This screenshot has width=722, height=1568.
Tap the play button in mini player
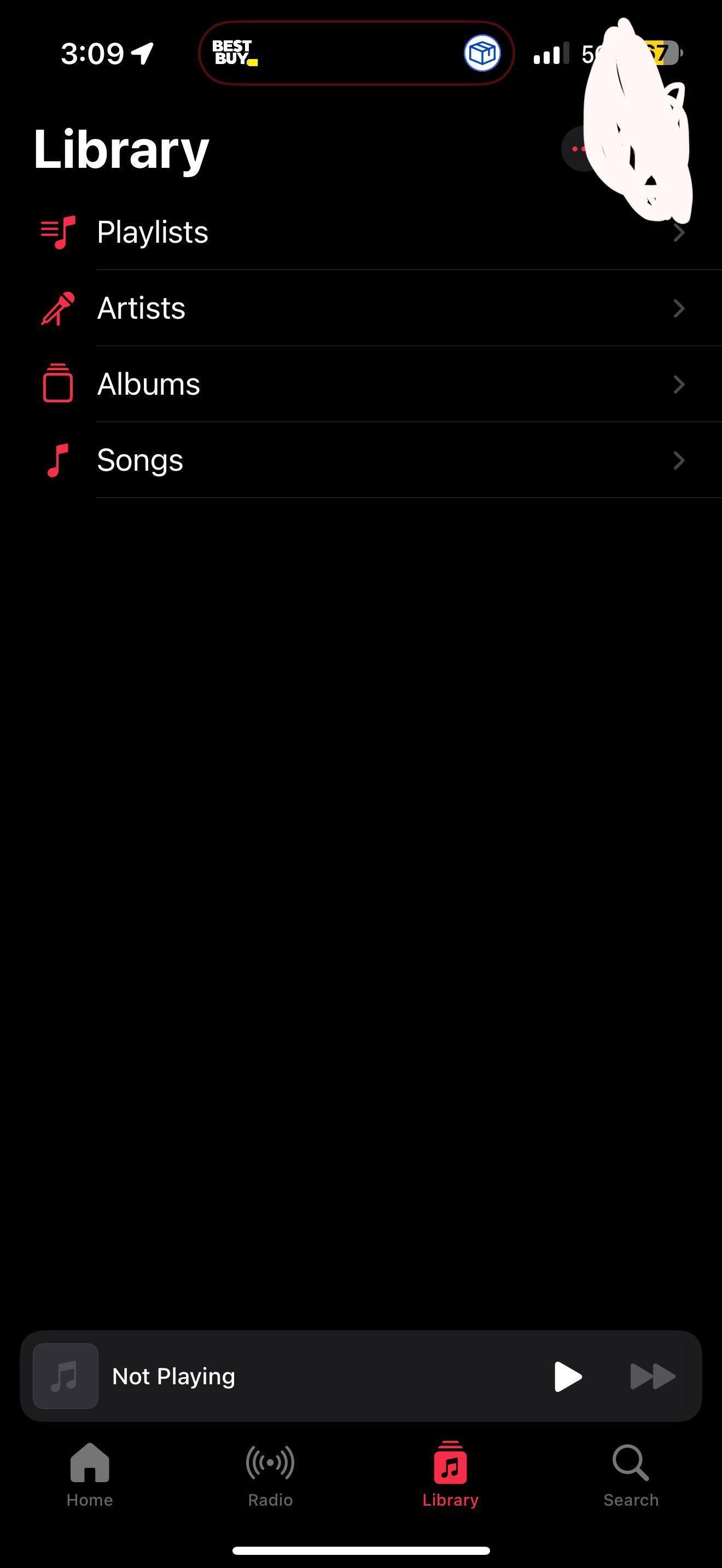568,1376
